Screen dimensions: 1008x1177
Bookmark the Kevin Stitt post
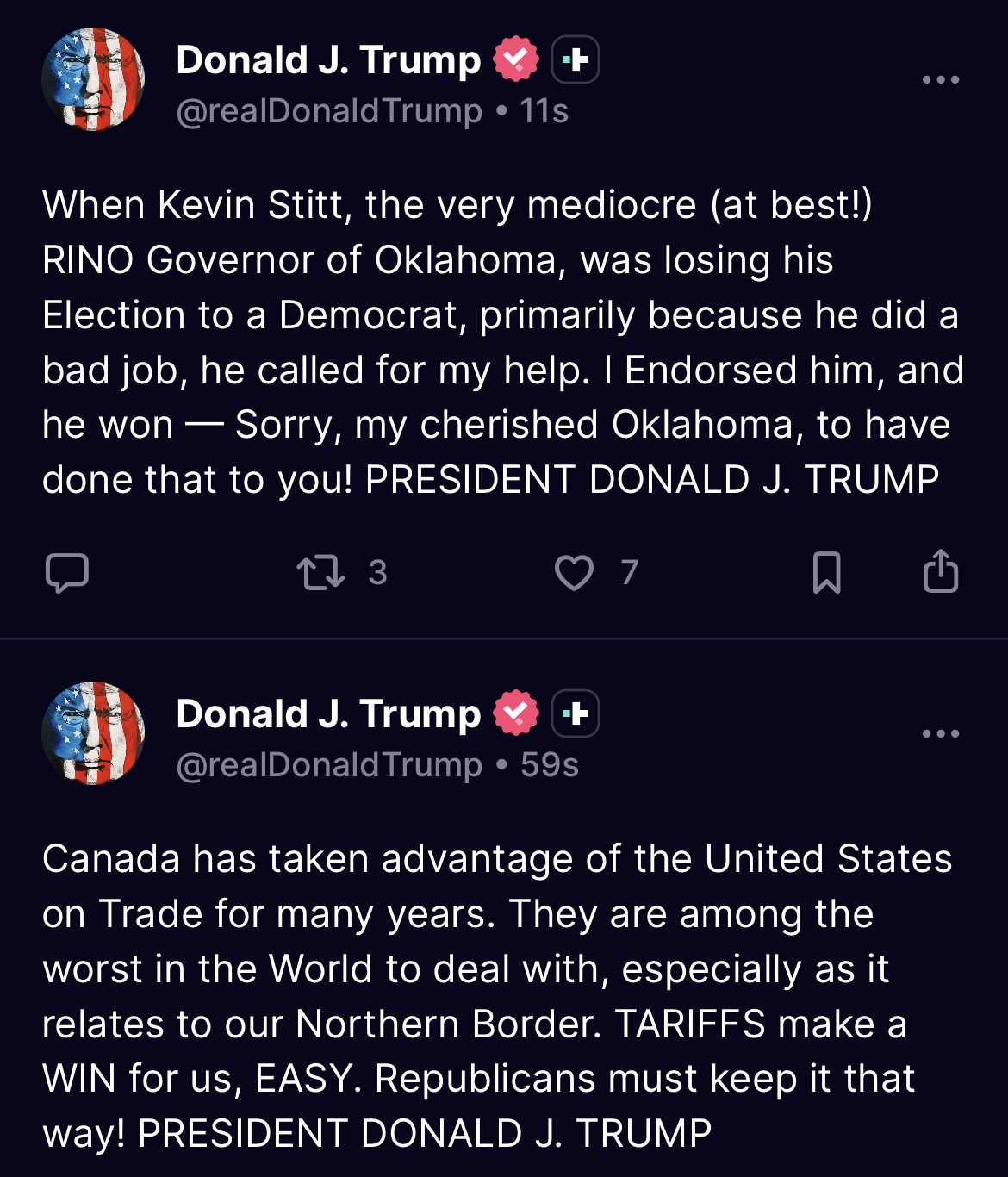[x=827, y=573]
